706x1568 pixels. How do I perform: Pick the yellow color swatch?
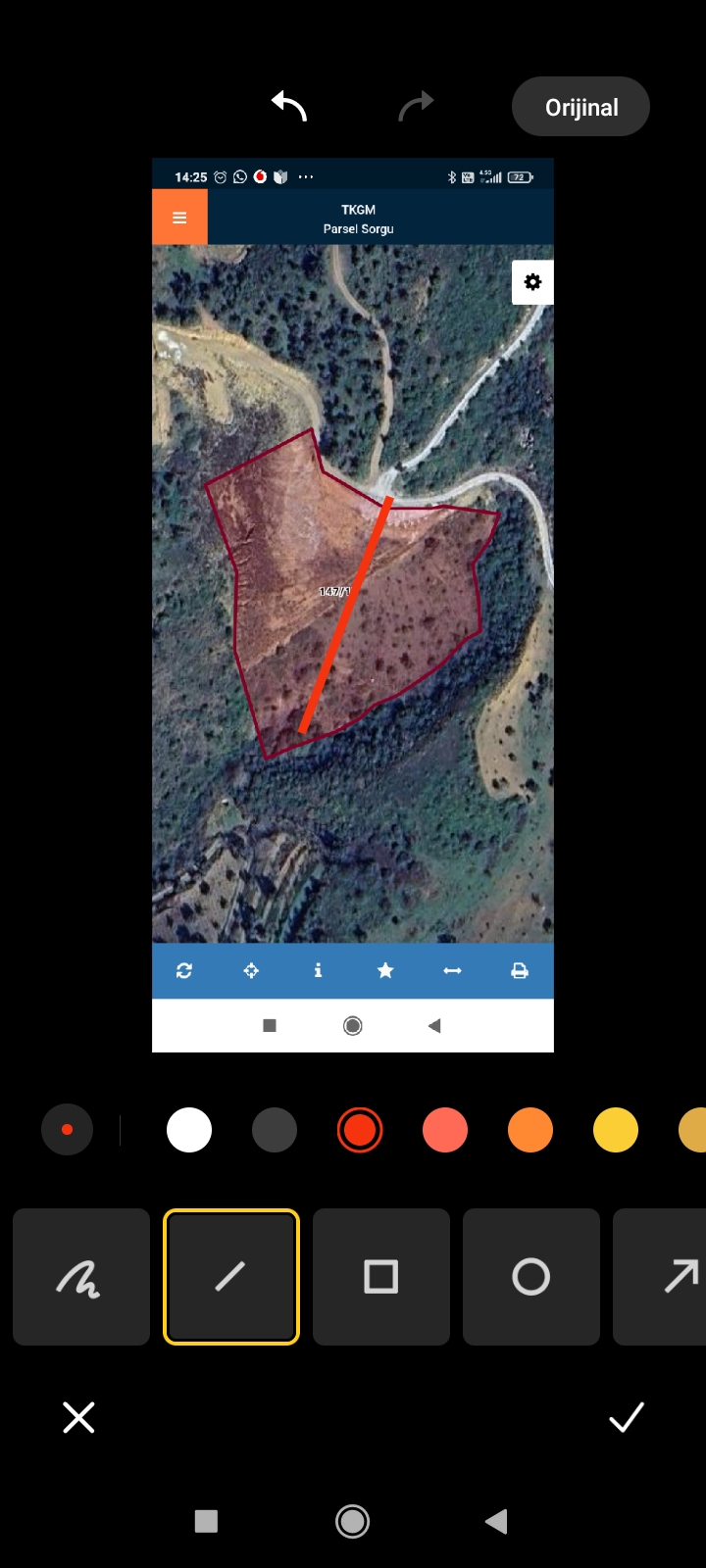pos(616,1130)
